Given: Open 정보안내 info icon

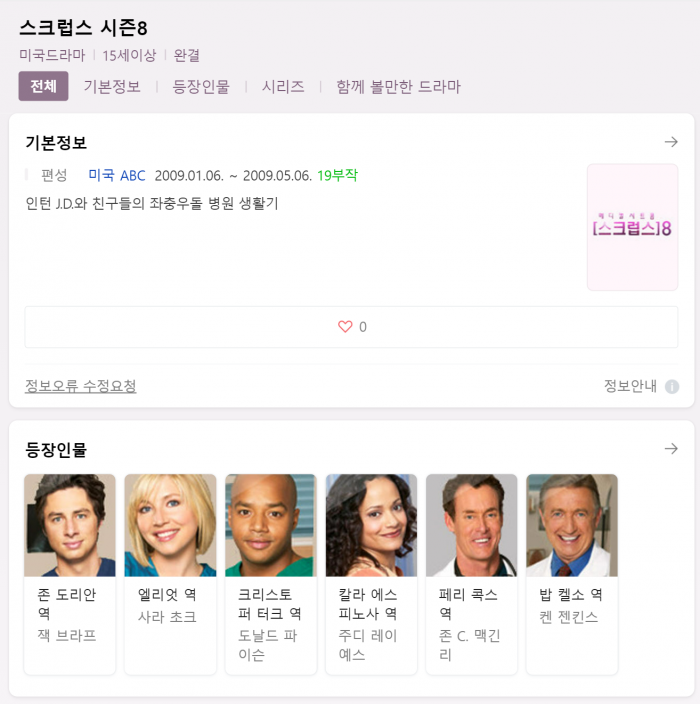Looking at the screenshot, I should (x=672, y=387).
